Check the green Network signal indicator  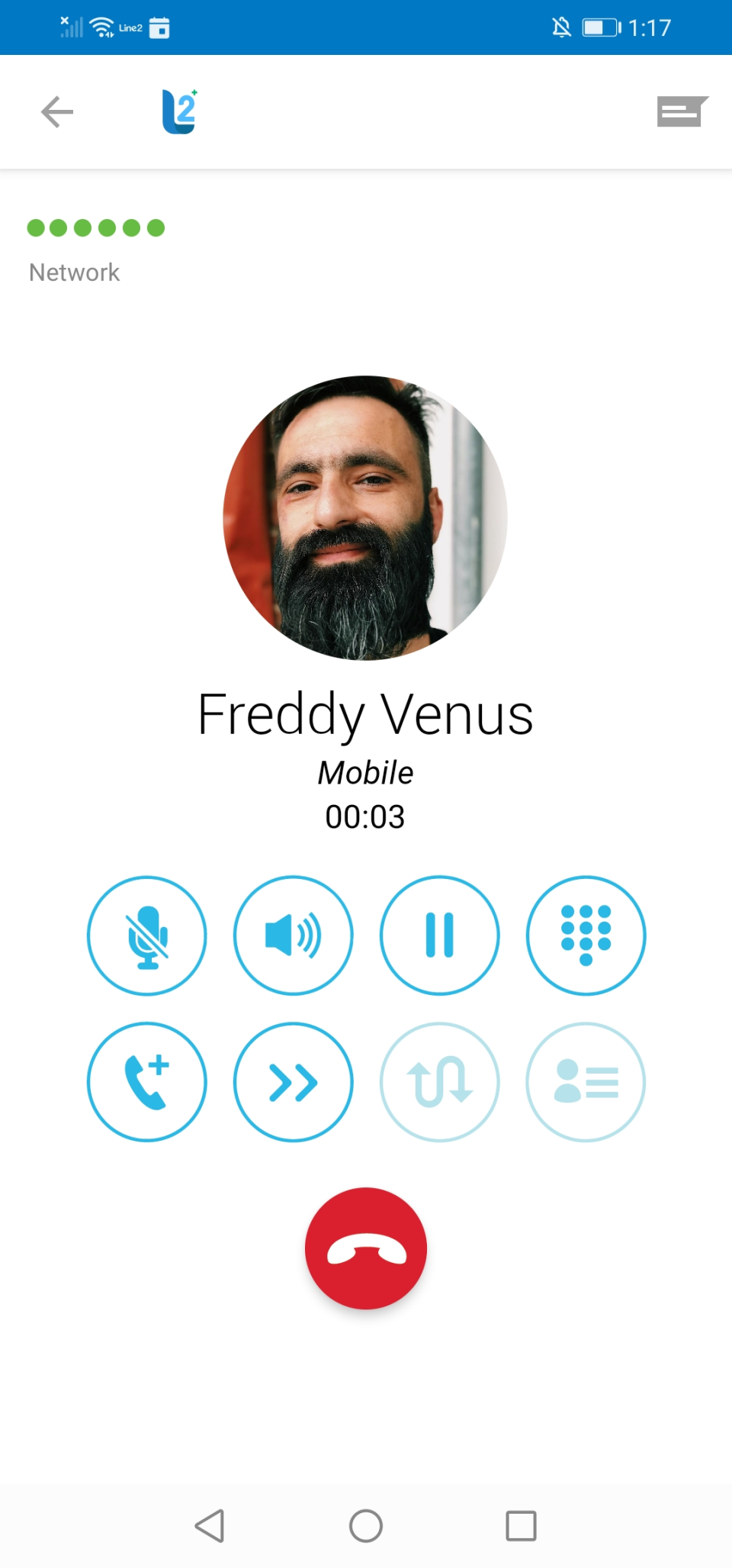pos(95,227)
